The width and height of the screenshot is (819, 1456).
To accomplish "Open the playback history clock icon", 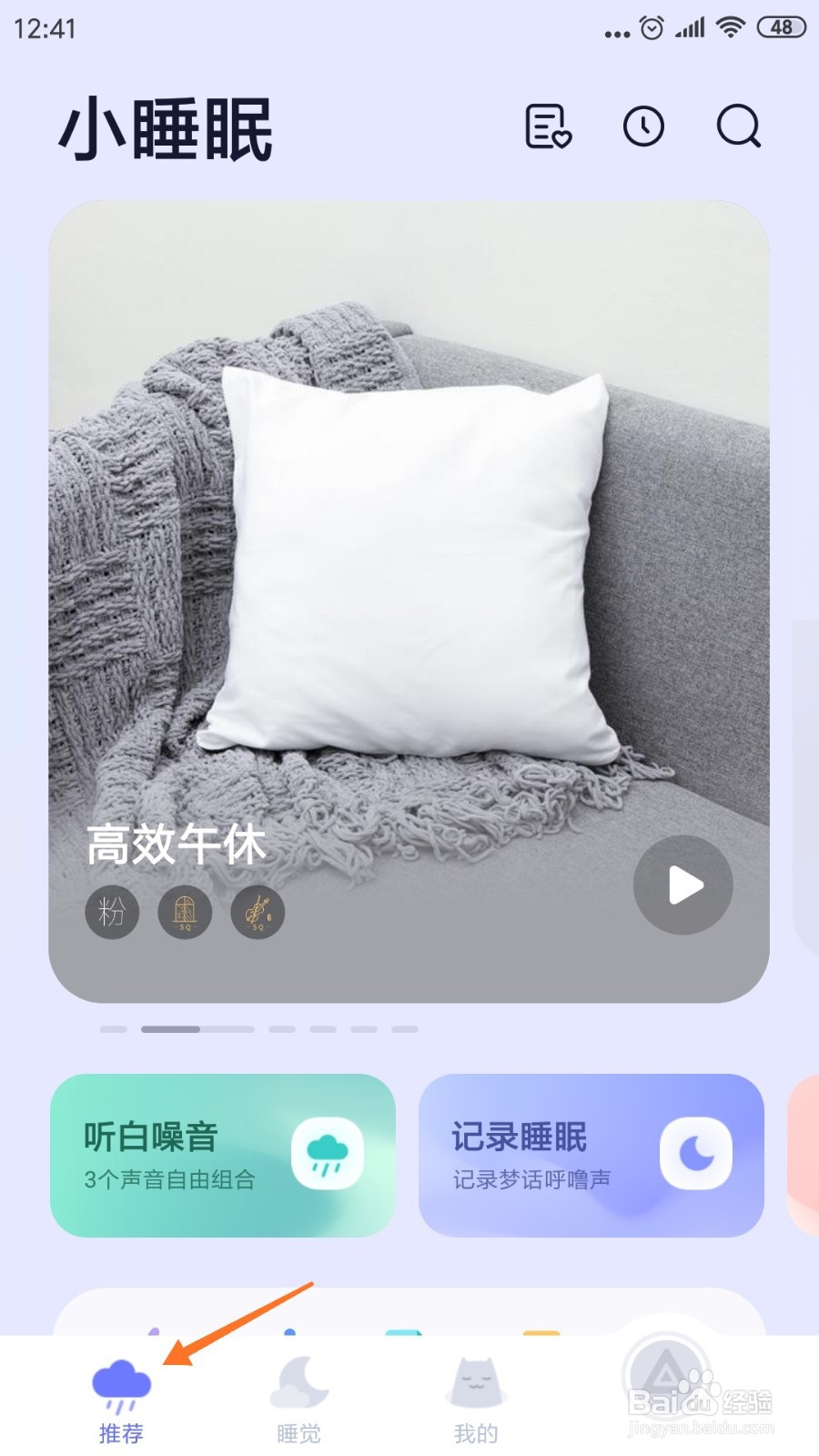I will 643,127.
